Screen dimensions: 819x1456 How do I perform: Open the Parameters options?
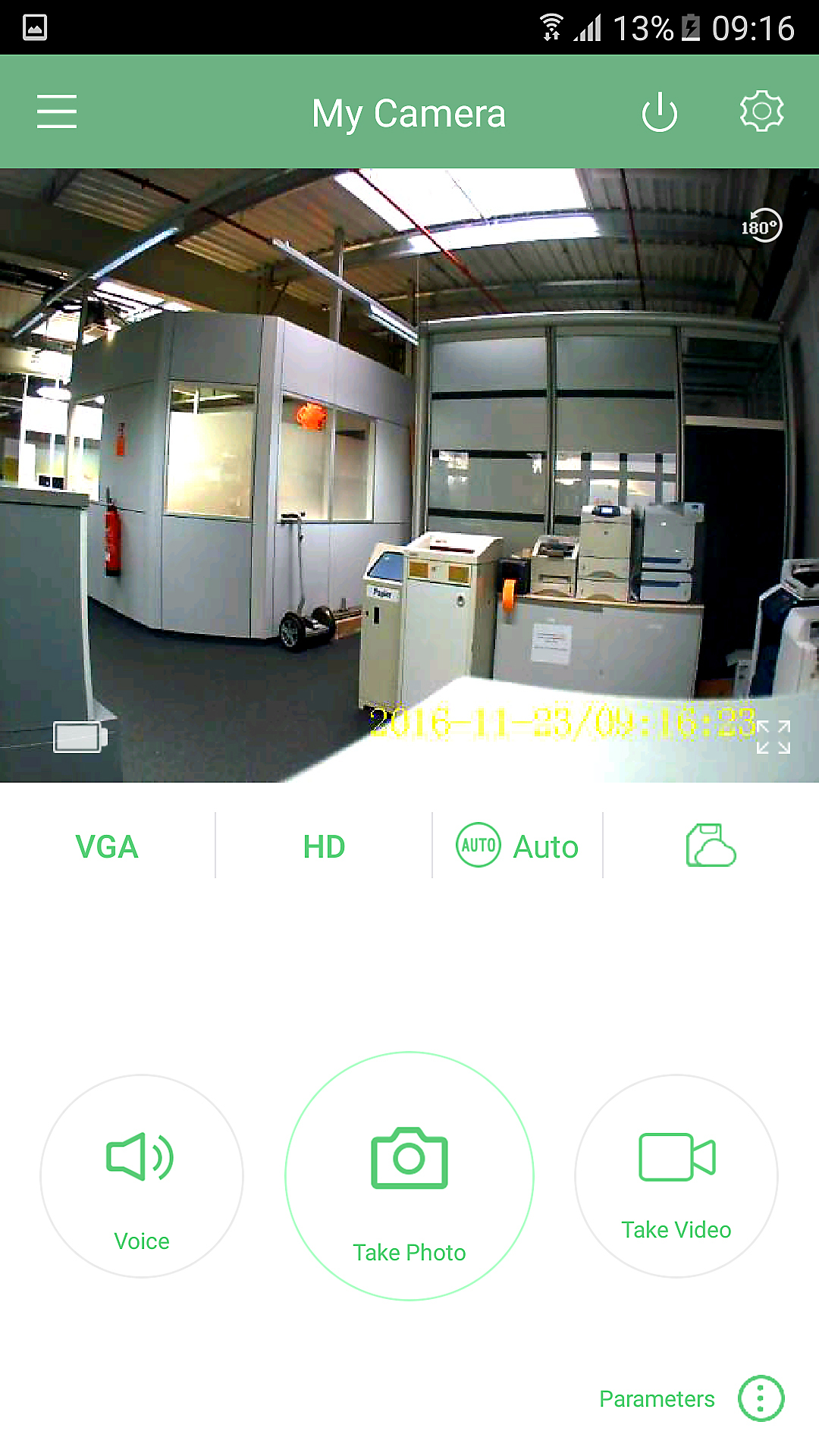761,1398
